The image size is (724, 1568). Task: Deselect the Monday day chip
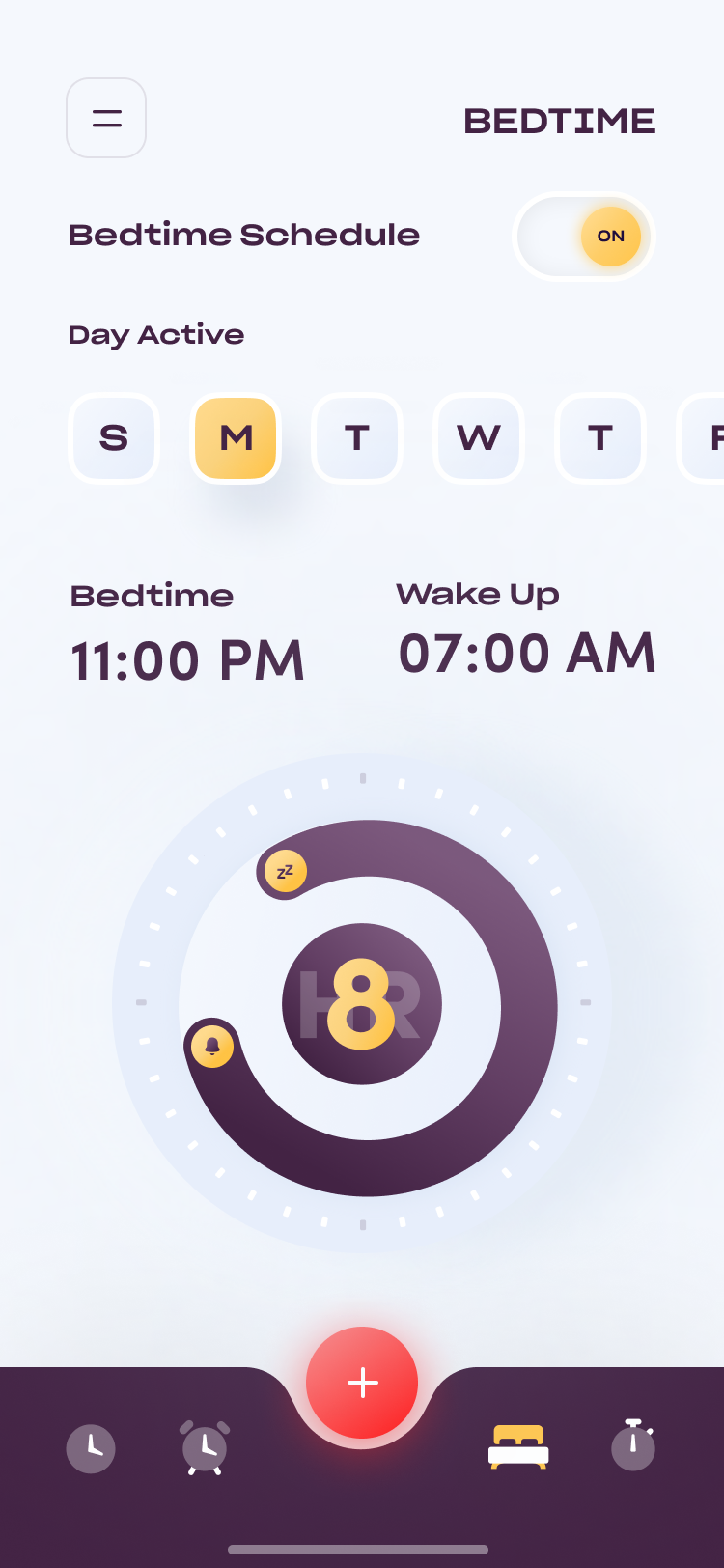(x=236, y=438)
